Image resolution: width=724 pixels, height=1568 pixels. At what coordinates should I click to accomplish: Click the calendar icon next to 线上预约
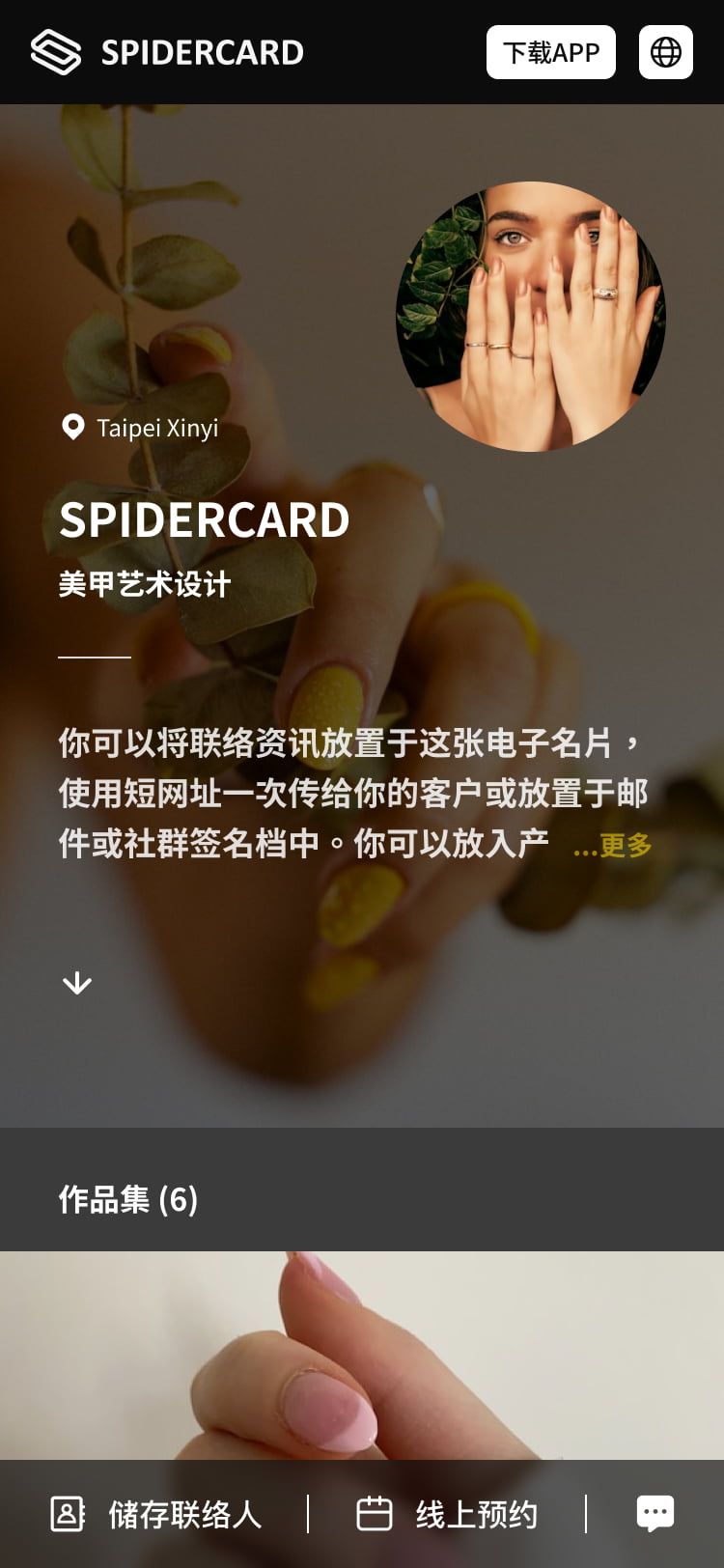pyautogui.click(x=376, y=1512)
